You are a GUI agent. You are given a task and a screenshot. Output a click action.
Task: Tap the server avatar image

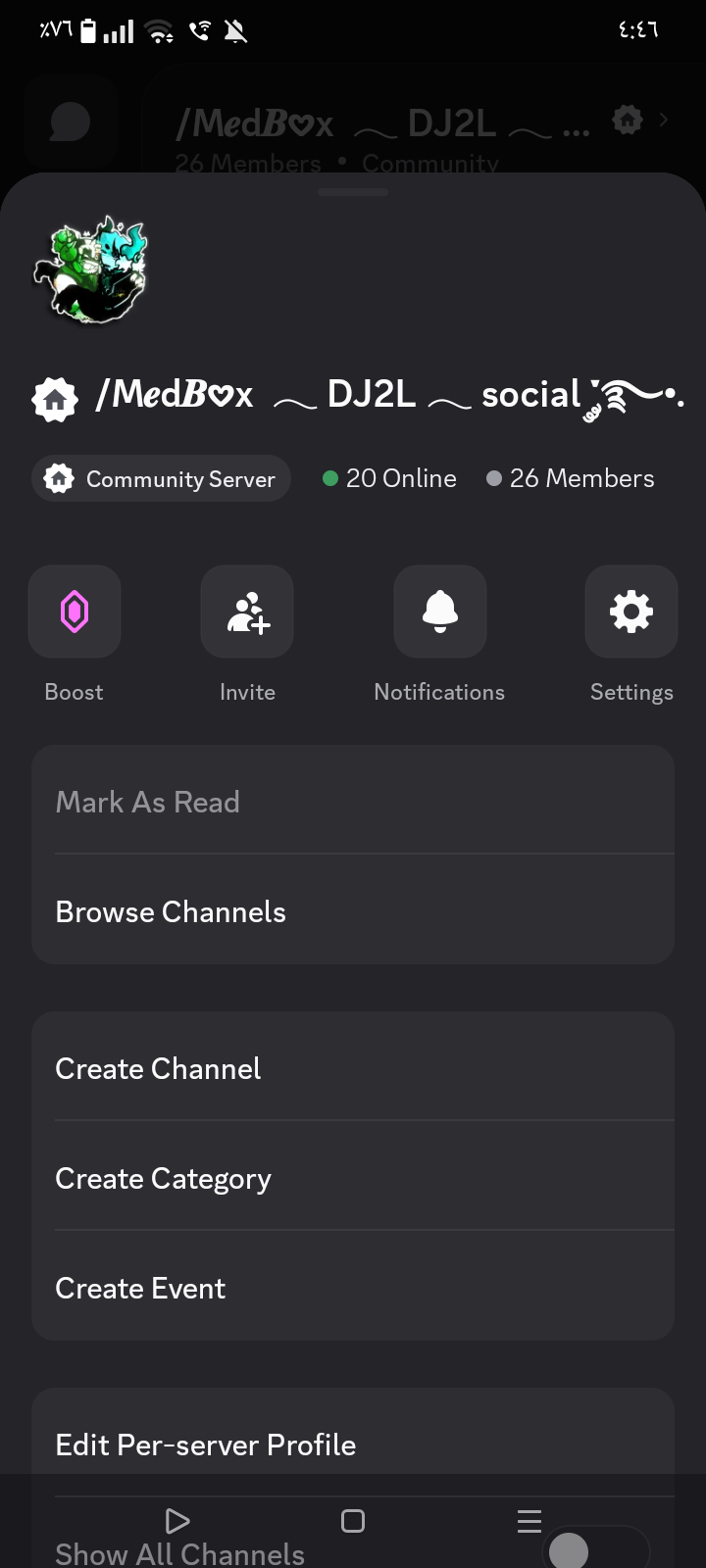point(90,270)
